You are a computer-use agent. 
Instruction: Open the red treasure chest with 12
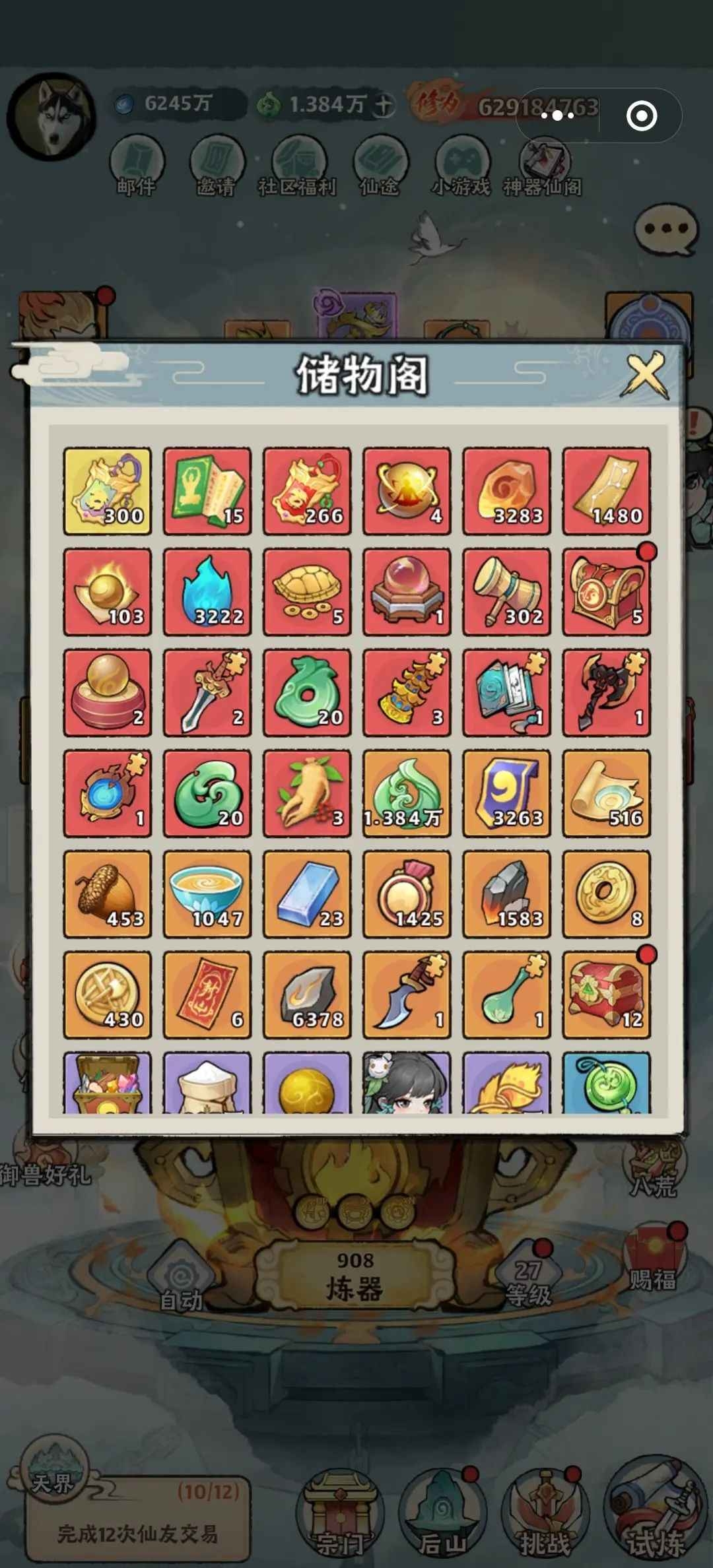(606, 995)
